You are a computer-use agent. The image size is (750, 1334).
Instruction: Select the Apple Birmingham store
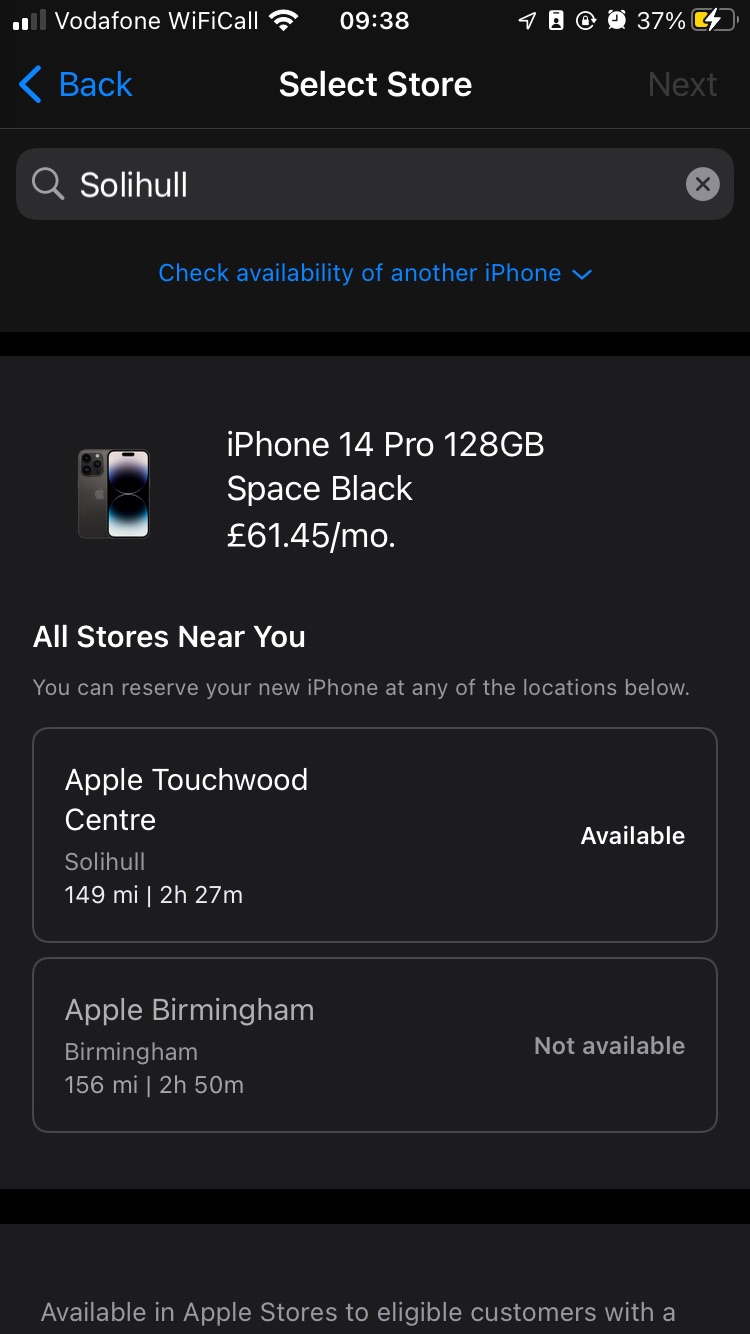[375, 1045]
